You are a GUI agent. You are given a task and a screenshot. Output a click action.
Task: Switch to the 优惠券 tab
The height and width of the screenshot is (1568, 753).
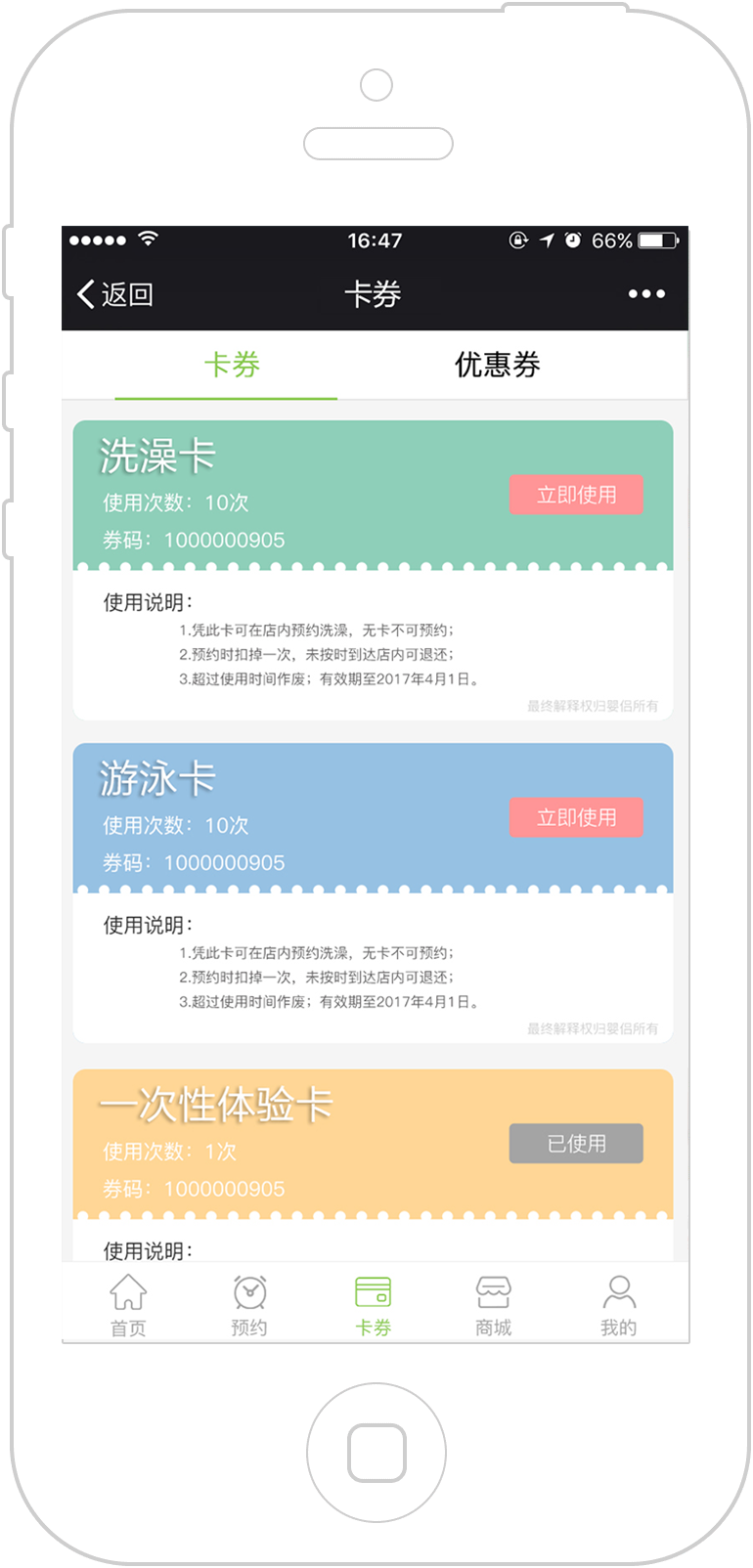[x=497, y=366]
